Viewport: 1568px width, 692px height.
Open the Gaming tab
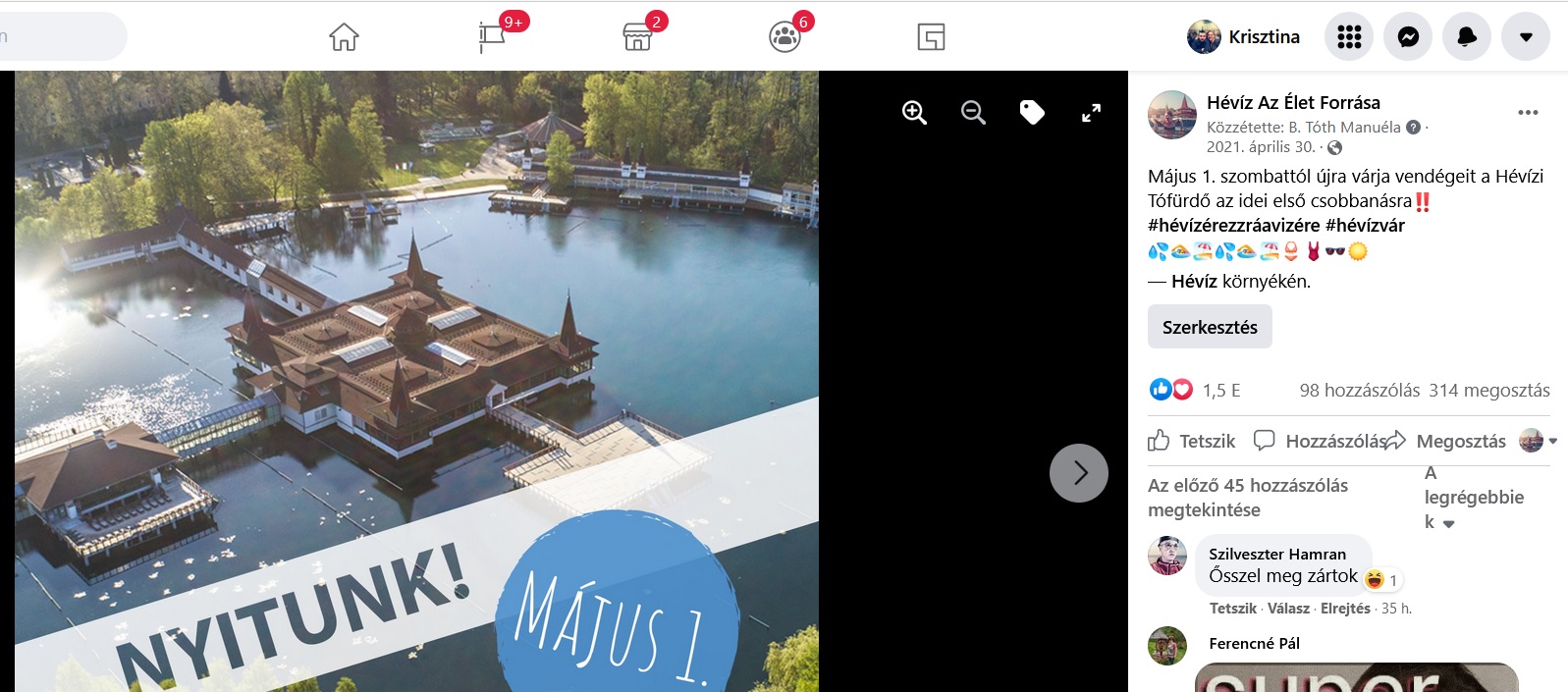(x=931, y=37)
